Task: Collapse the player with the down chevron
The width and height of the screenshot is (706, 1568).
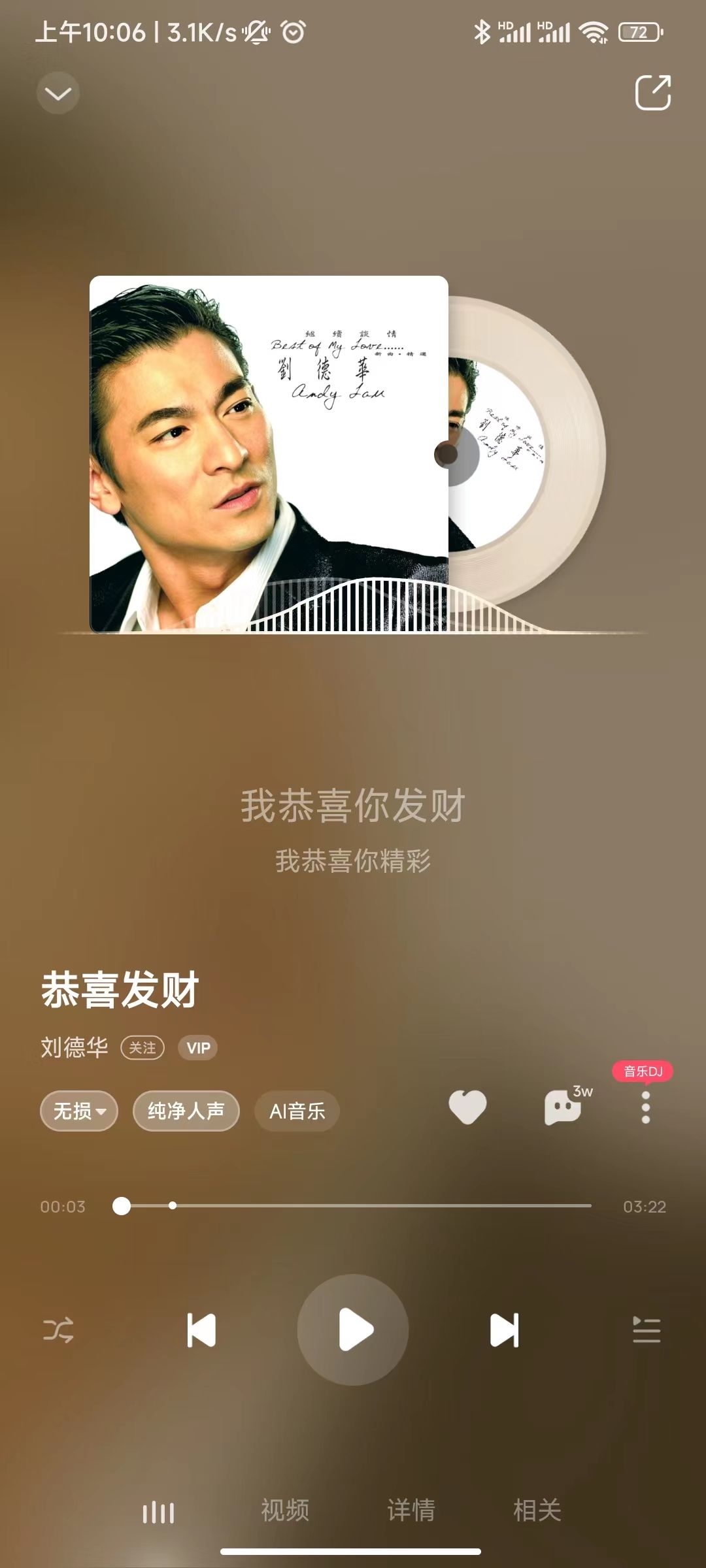Action: click(x=58, y=93)
